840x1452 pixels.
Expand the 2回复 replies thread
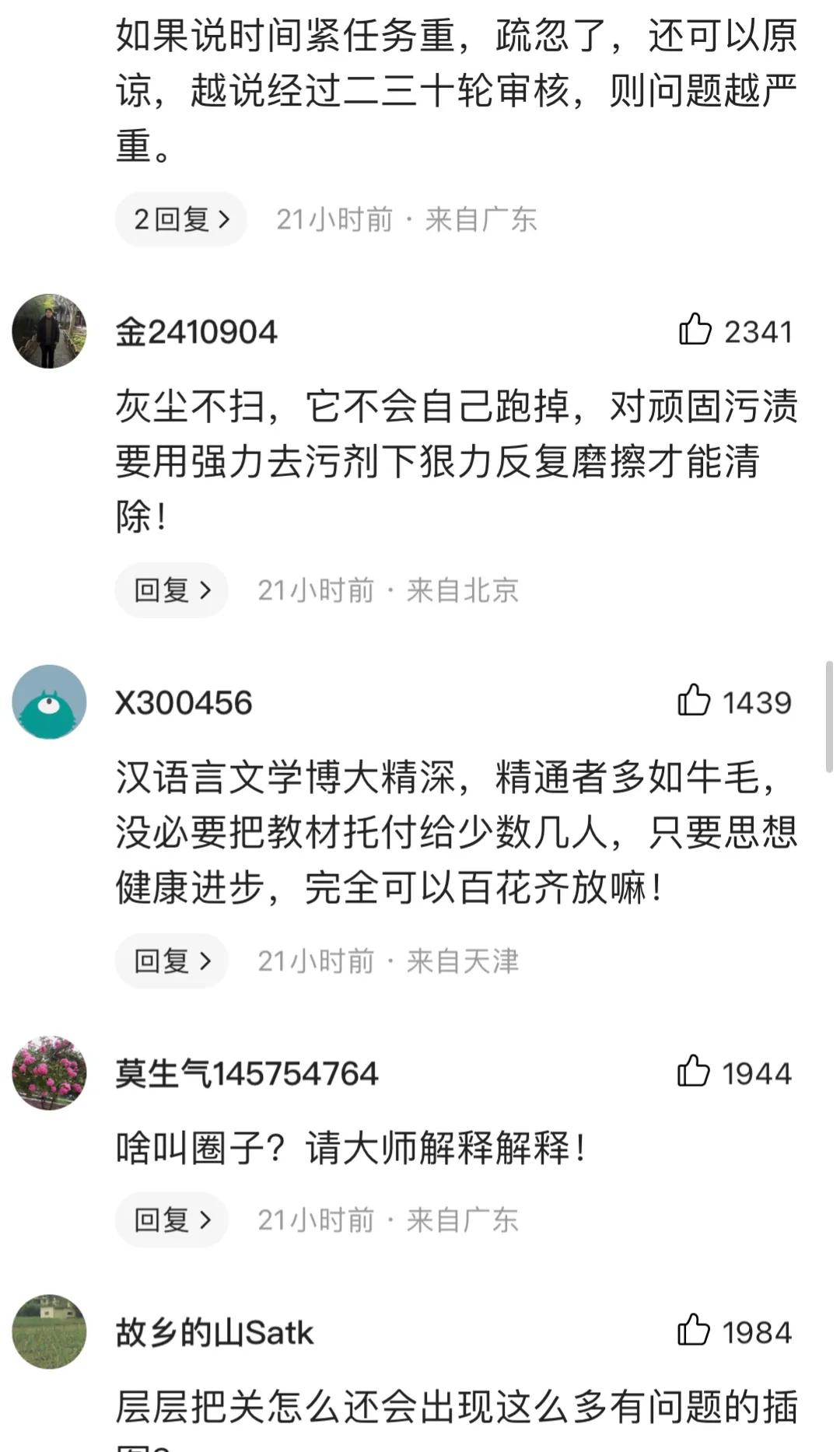(180, 220)
